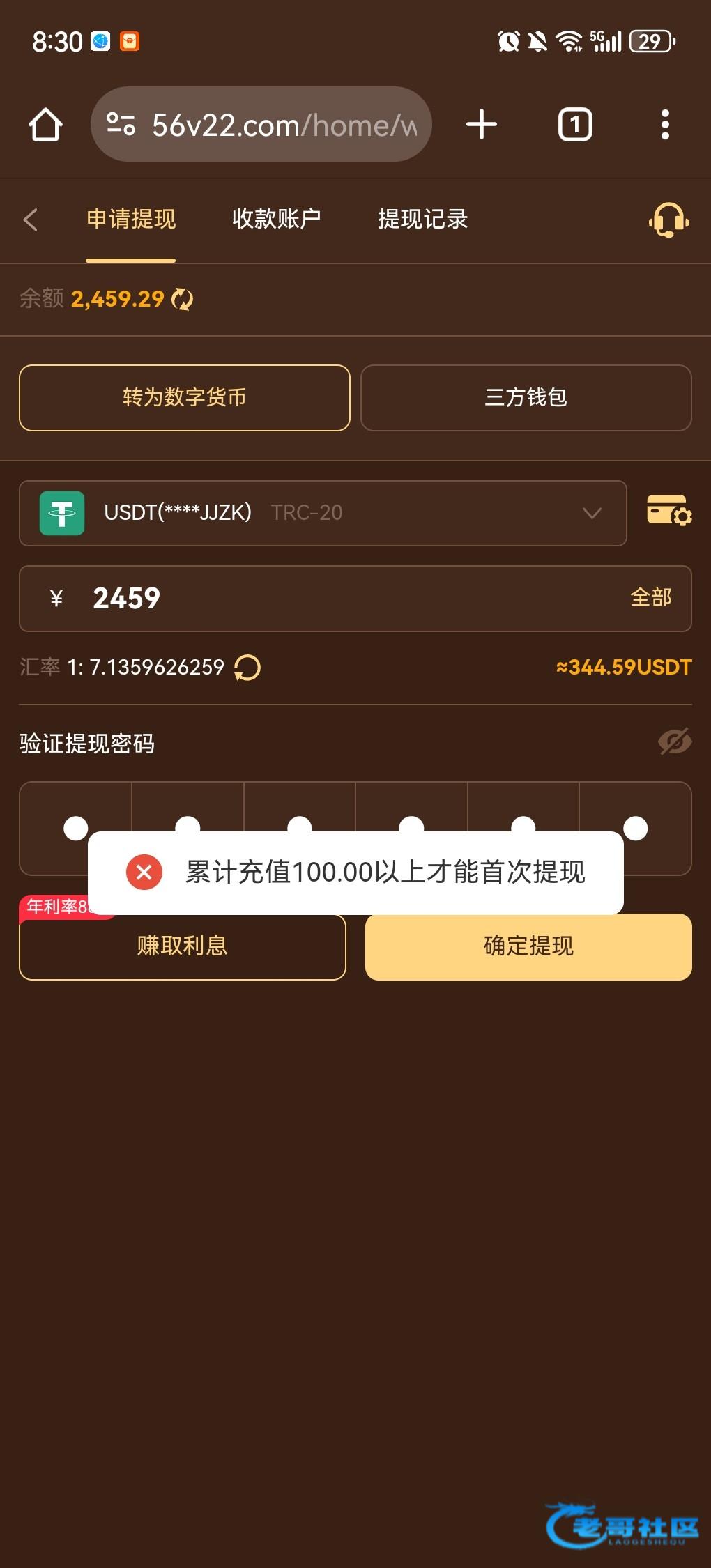Switch to the 收款账户 tab
711x1568 pixels.
(276, 219)
